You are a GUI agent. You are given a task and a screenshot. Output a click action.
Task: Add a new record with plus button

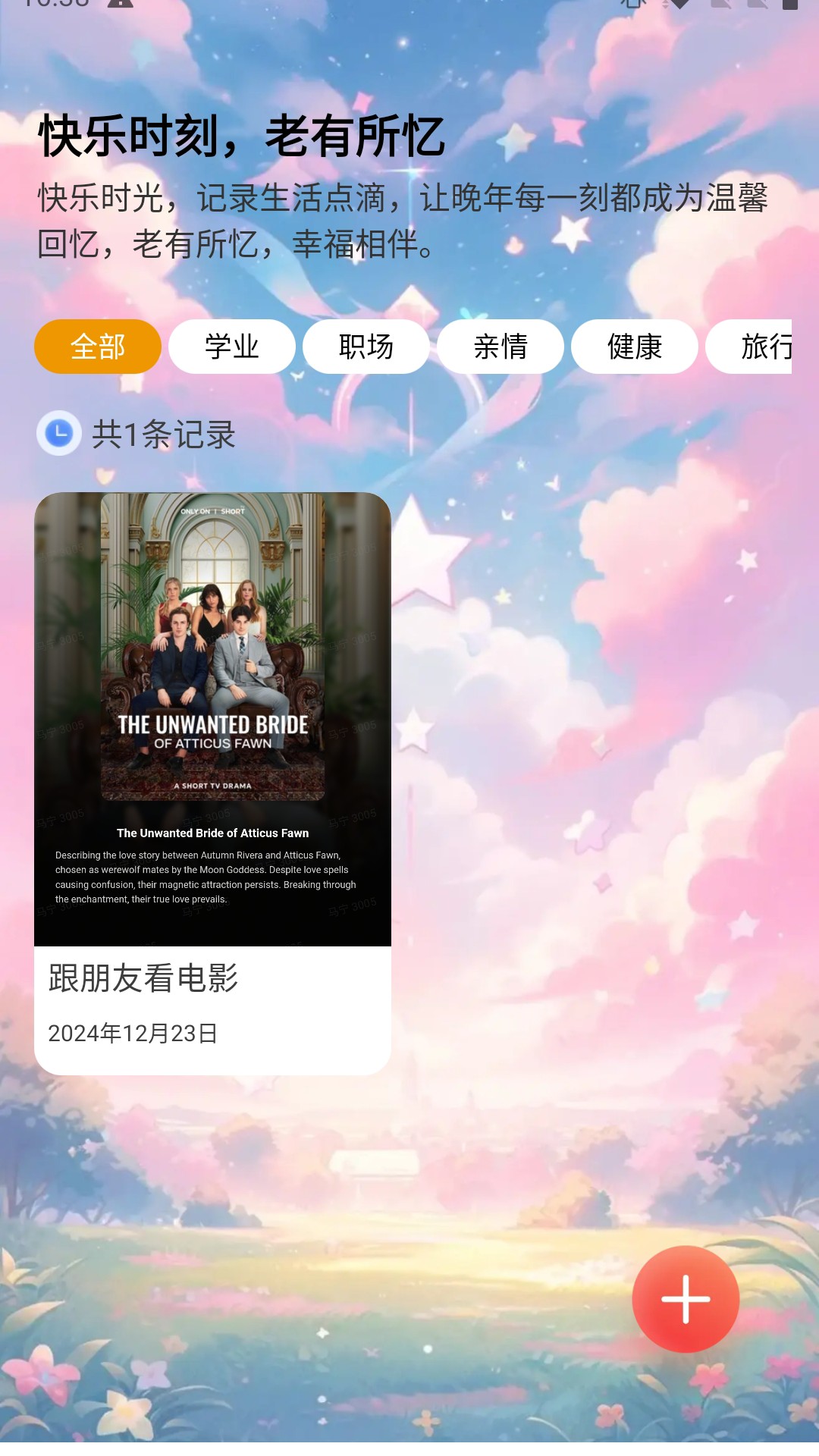click(x=686, y=1299)
